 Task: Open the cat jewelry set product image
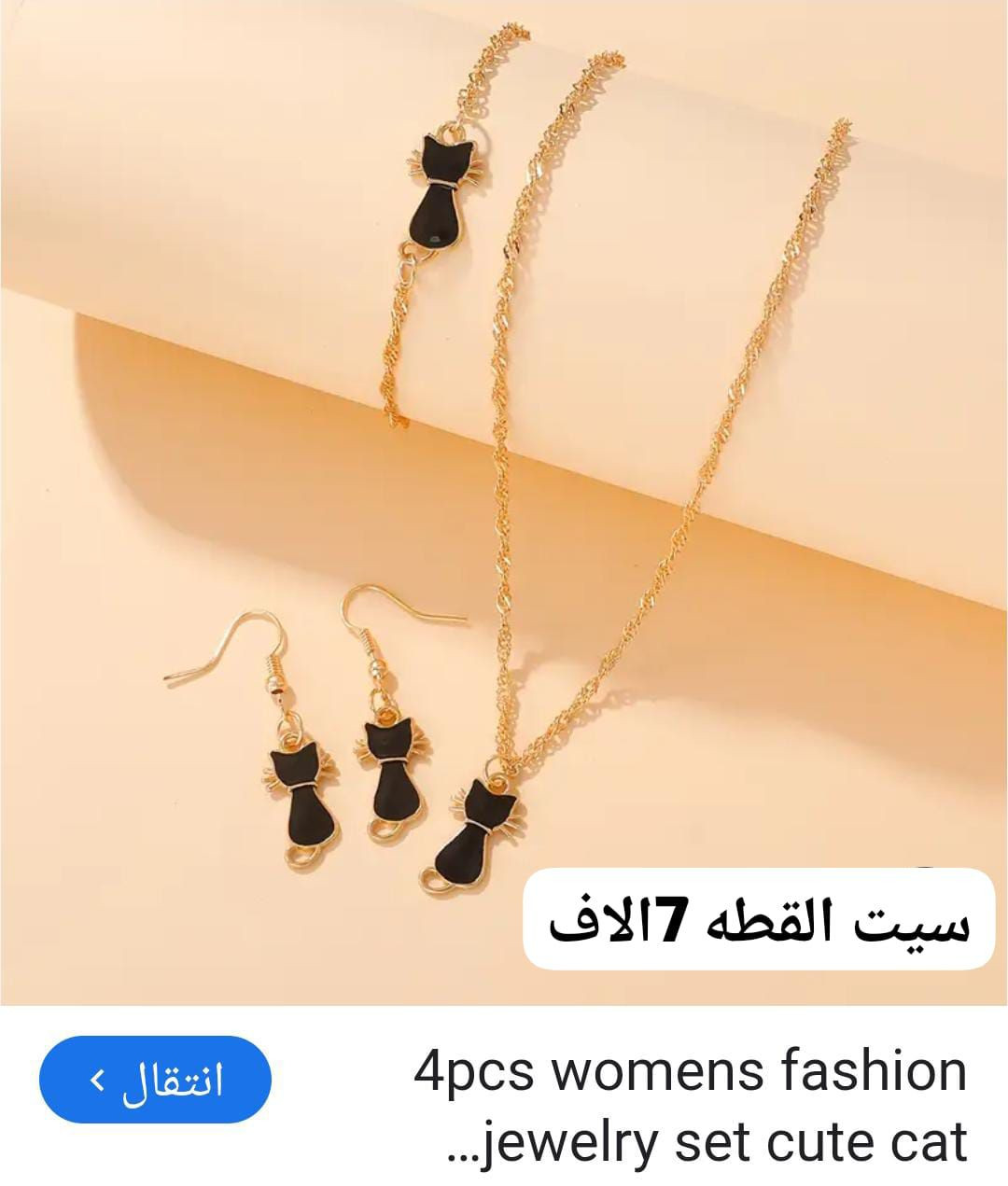(504, 467)
